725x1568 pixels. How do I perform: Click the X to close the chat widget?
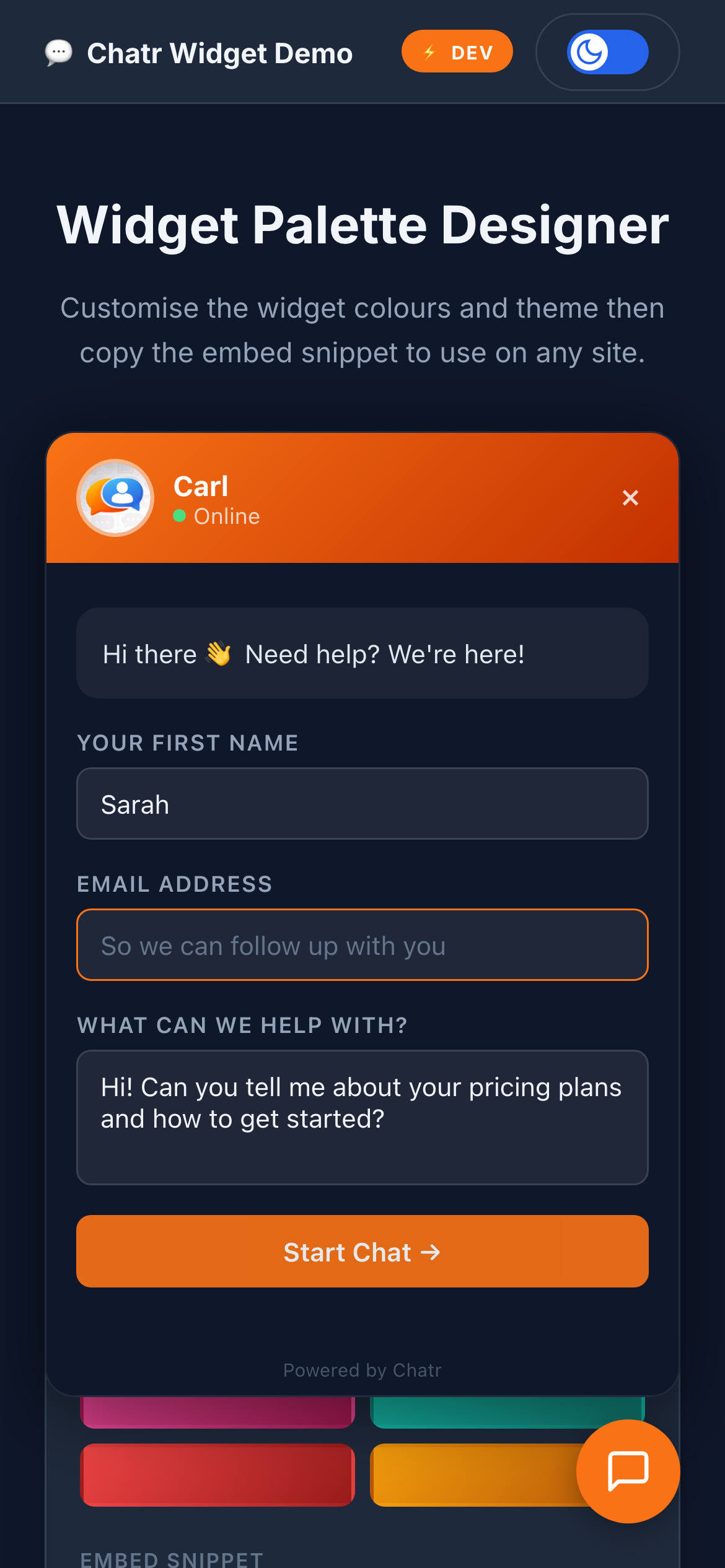pos(630,497)
